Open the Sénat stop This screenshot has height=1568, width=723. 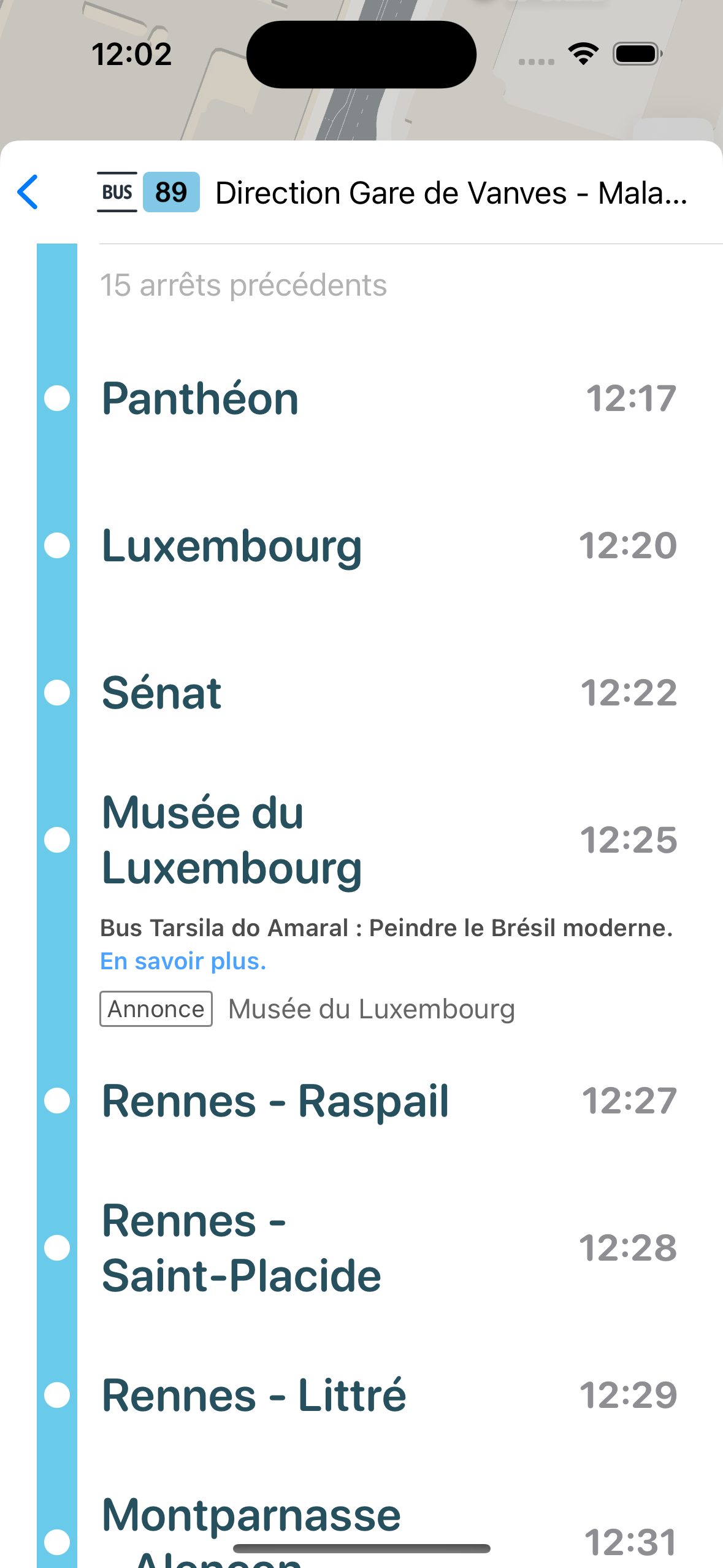click(380, 693)
